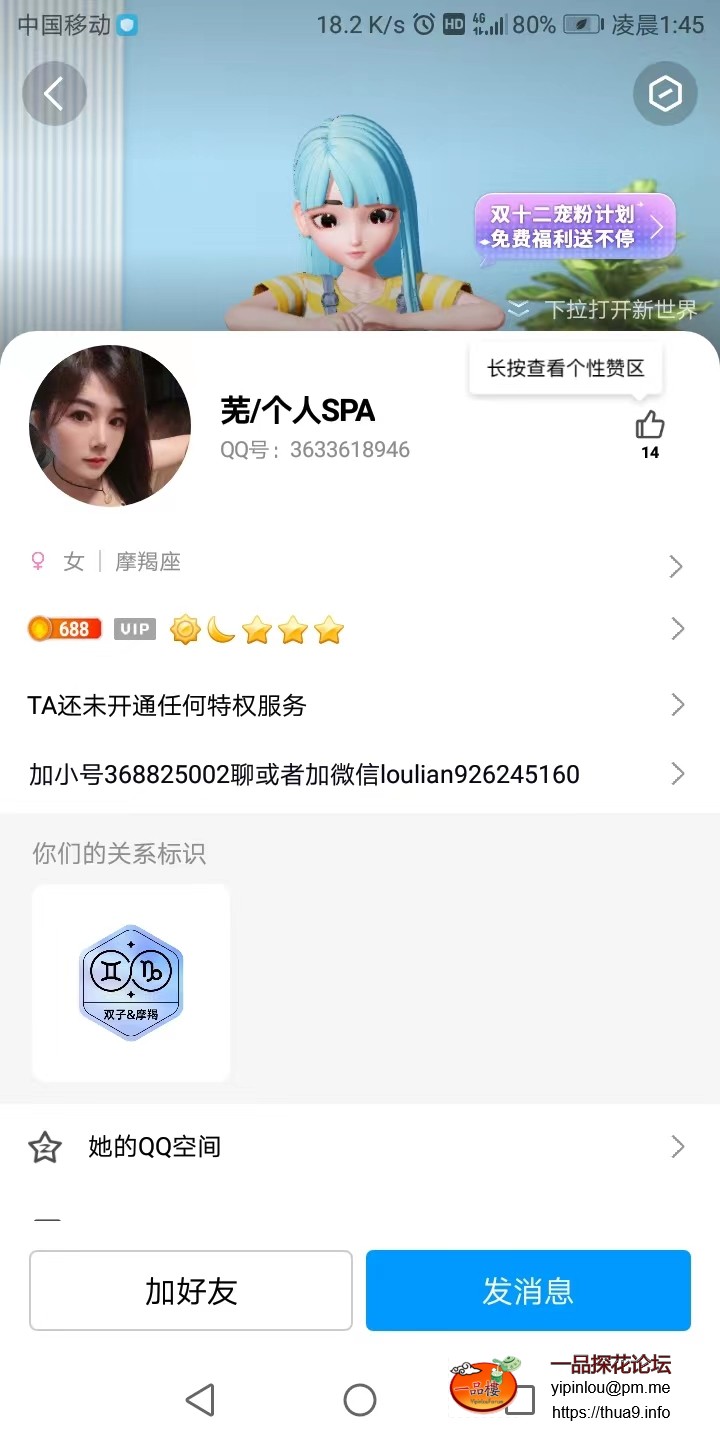The height and width of the screenshot is (1440, 720).
Task: Tap the system back triangle
Action: point(201,1400)
